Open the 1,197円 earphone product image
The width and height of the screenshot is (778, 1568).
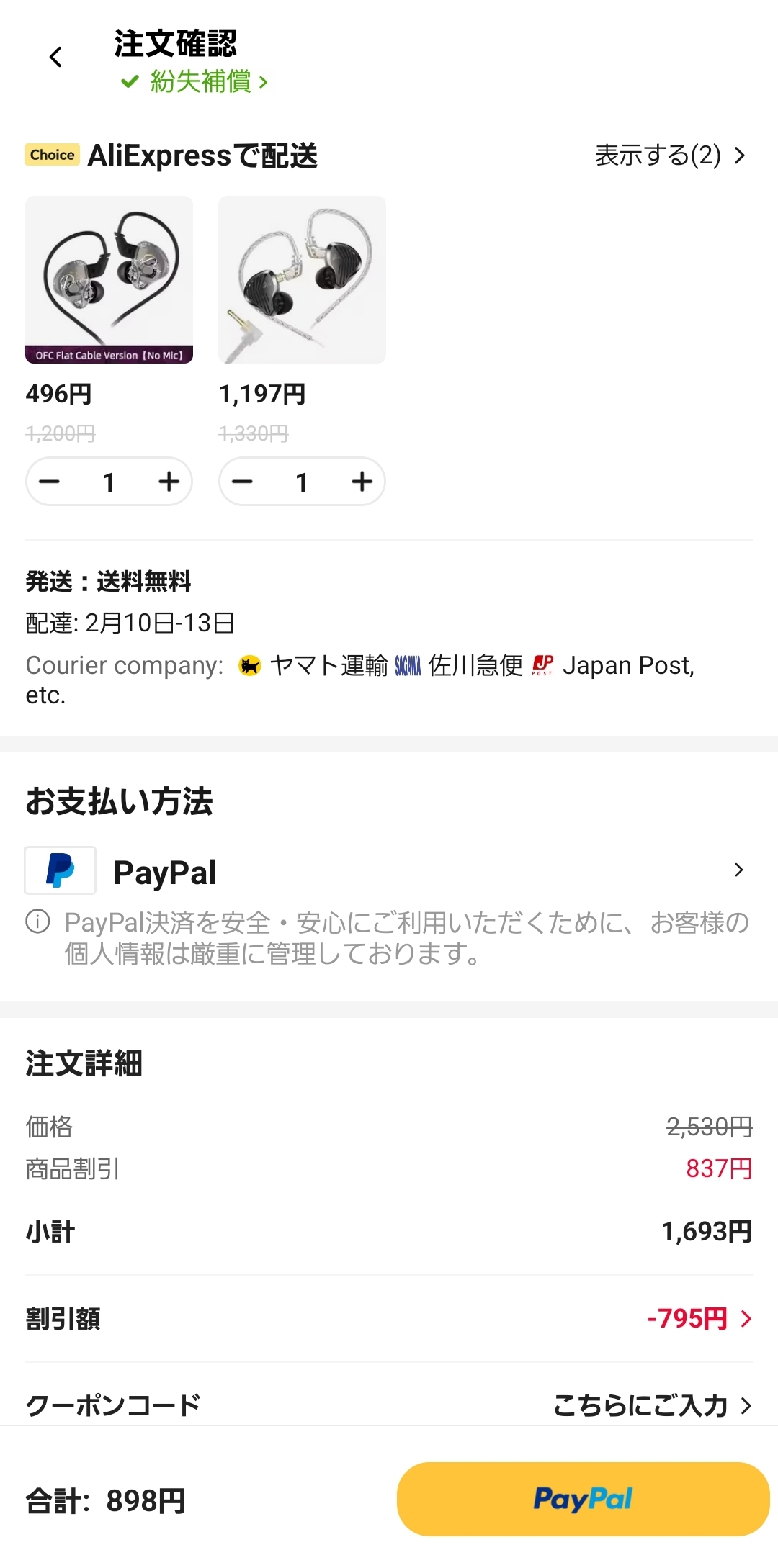pos(302,279)
